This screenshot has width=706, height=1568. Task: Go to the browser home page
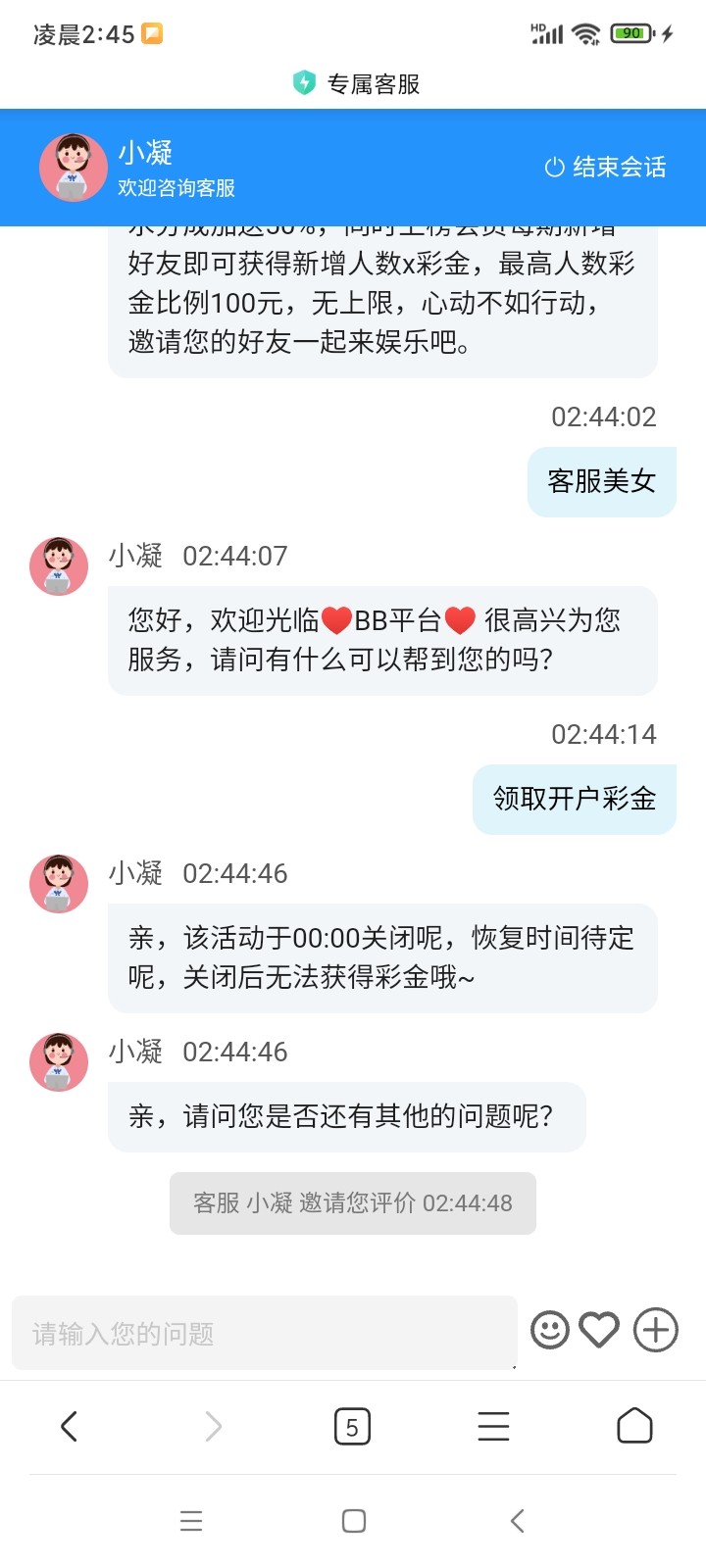pyautogui.click(x=634, y=1426)
